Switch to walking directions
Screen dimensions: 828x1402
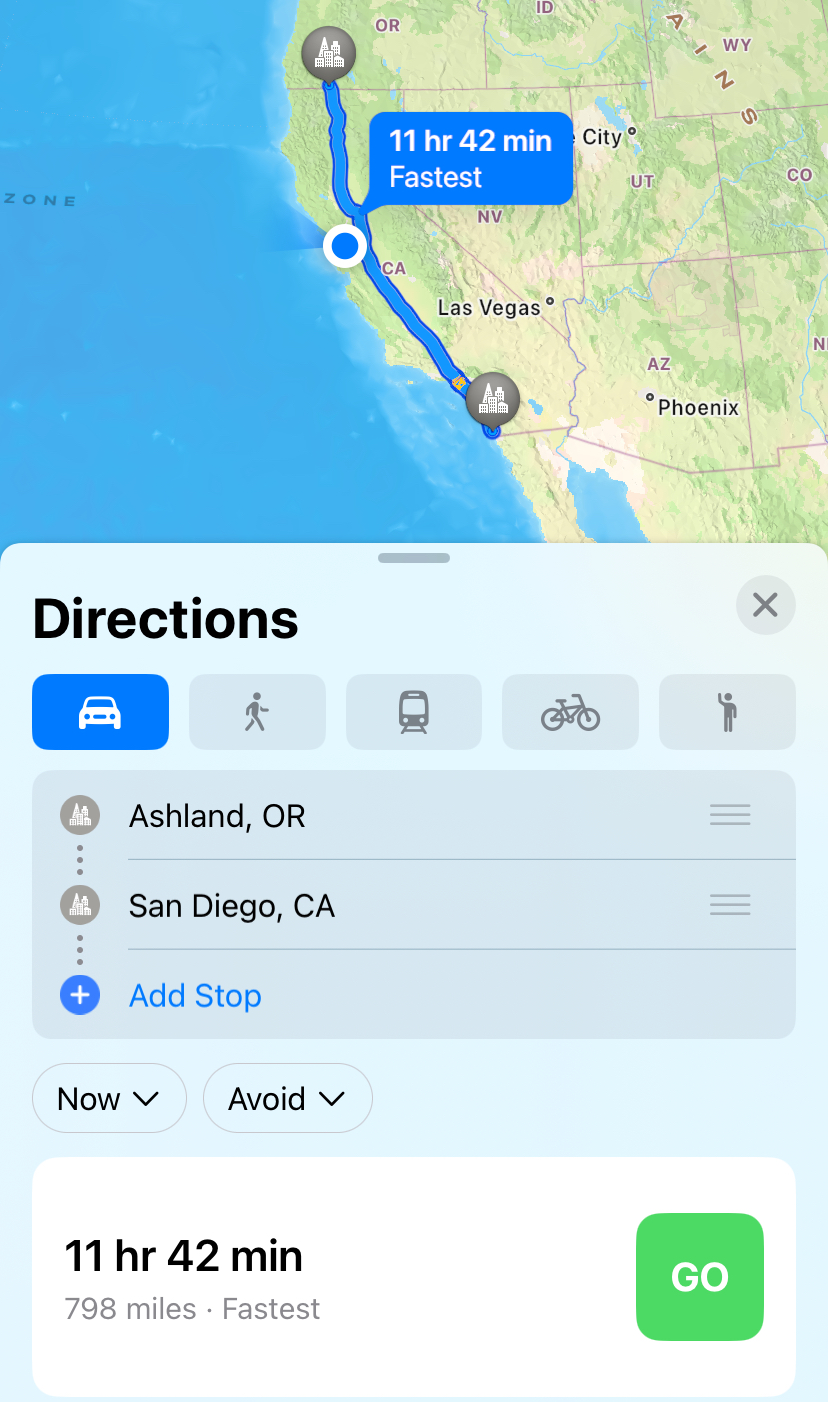coord(257,712)
